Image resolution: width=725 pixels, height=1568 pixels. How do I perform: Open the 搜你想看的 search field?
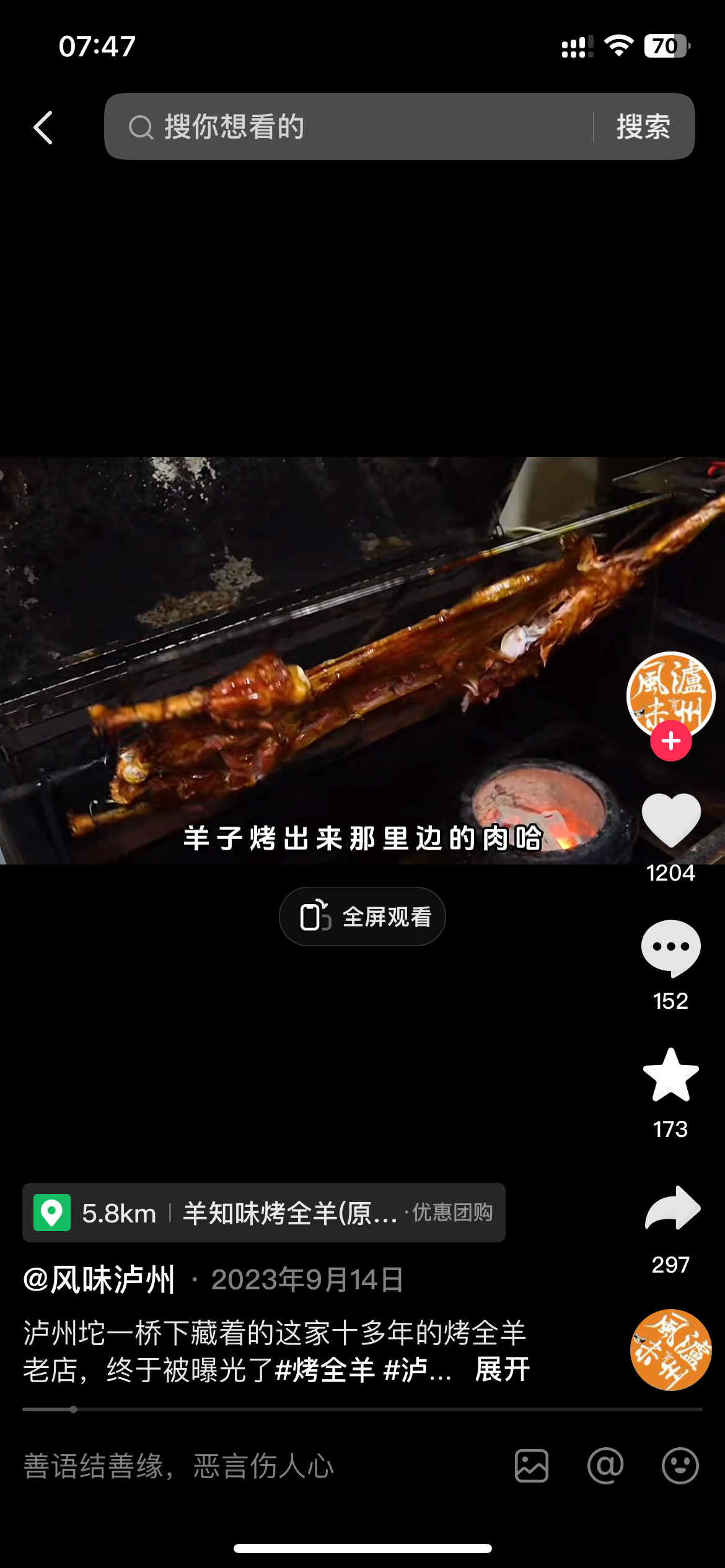(347, 127)
